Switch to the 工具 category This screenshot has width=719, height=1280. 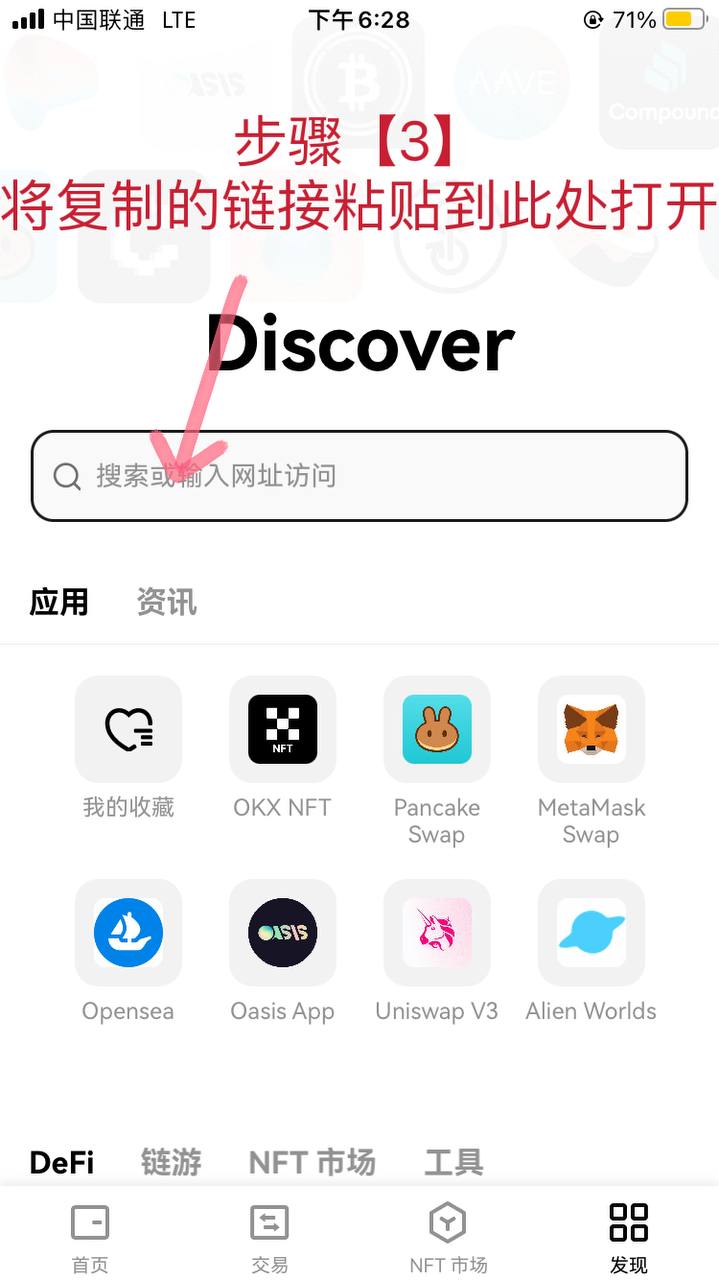(x=454, y=1162)
